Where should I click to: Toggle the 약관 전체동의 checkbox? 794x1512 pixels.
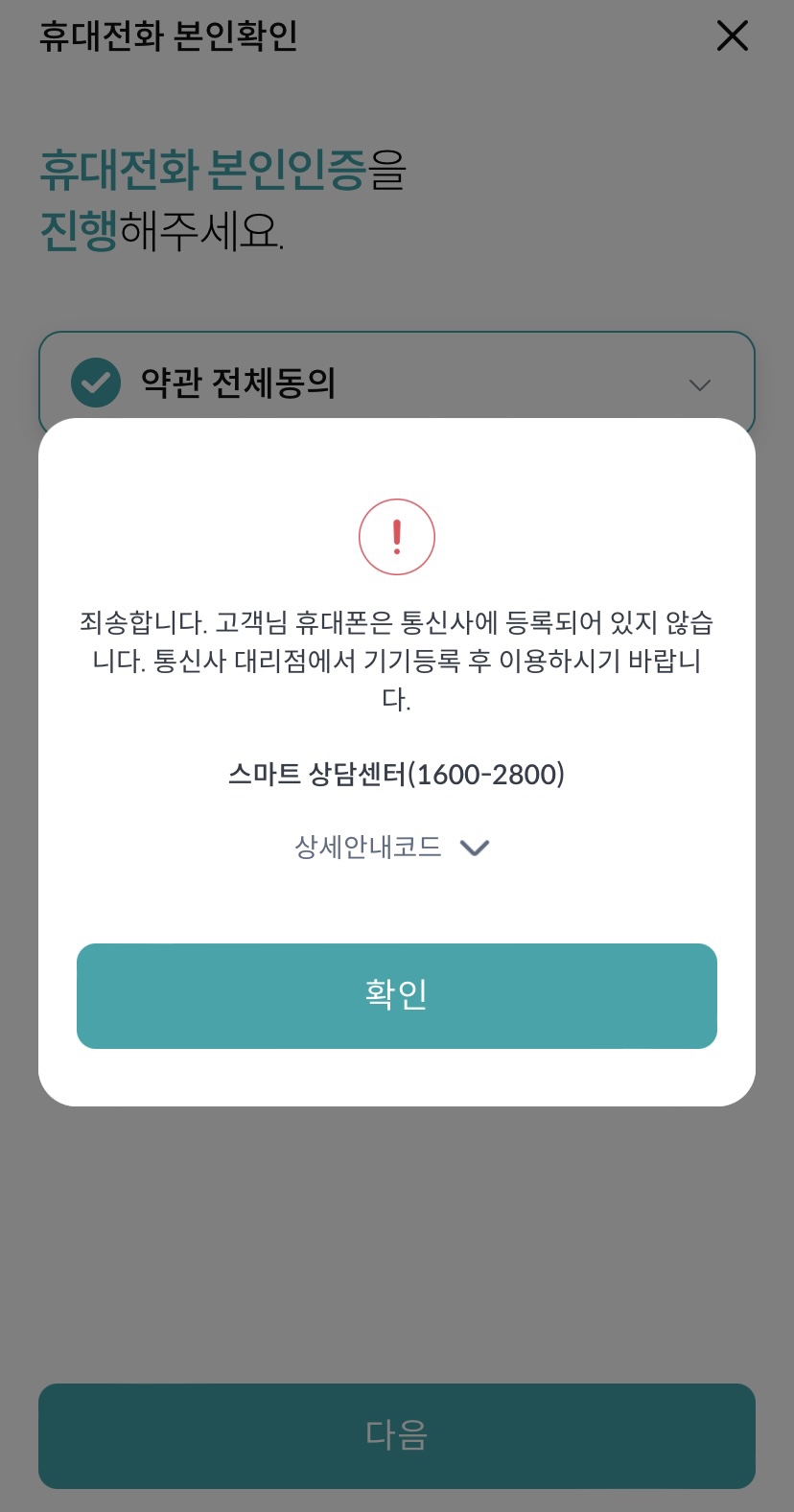[96, 383]
